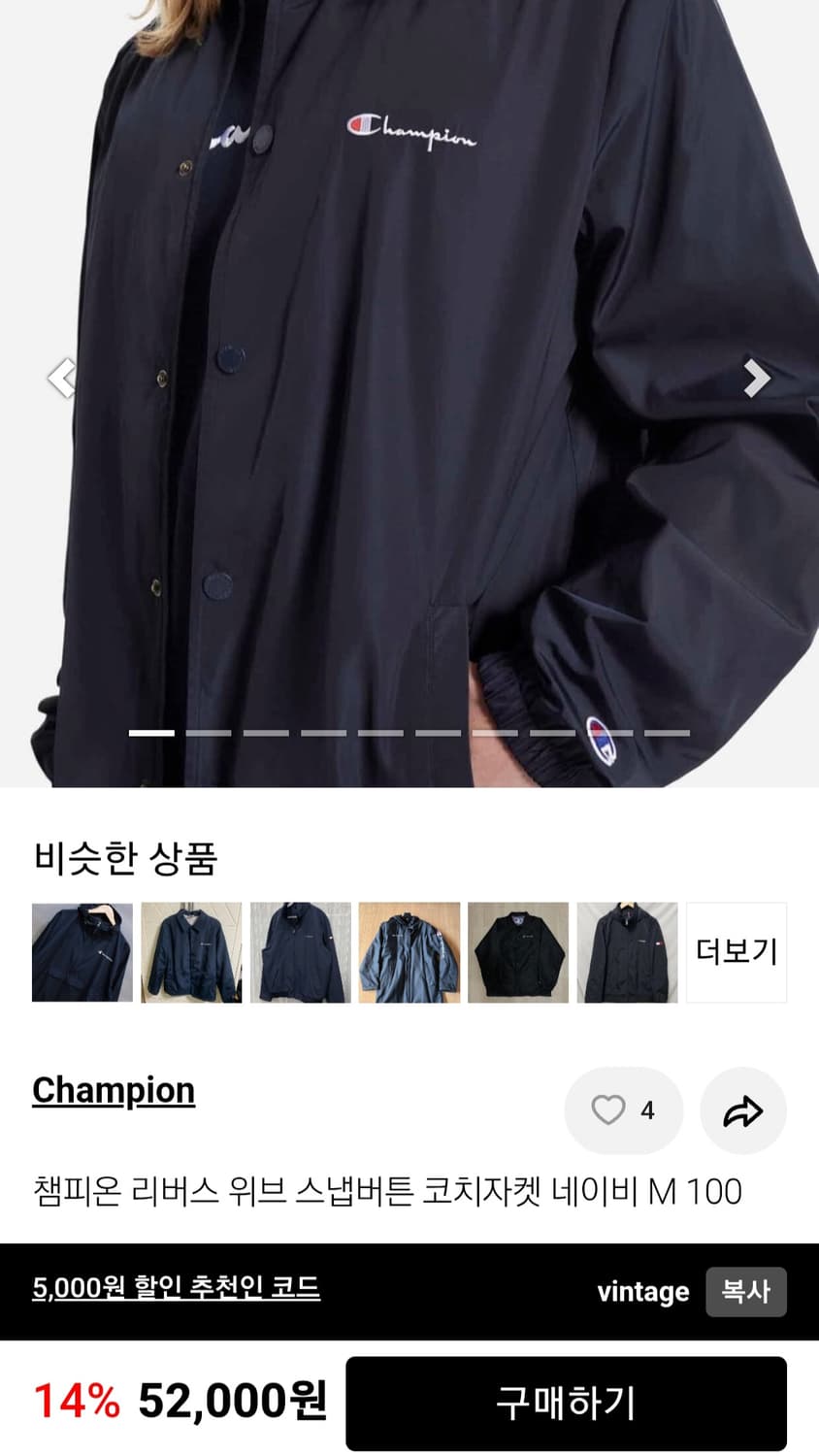This screenshot has height=1456, width=819.
Task: Select the right carousel arrow on the photo
Action: point(756,379)
